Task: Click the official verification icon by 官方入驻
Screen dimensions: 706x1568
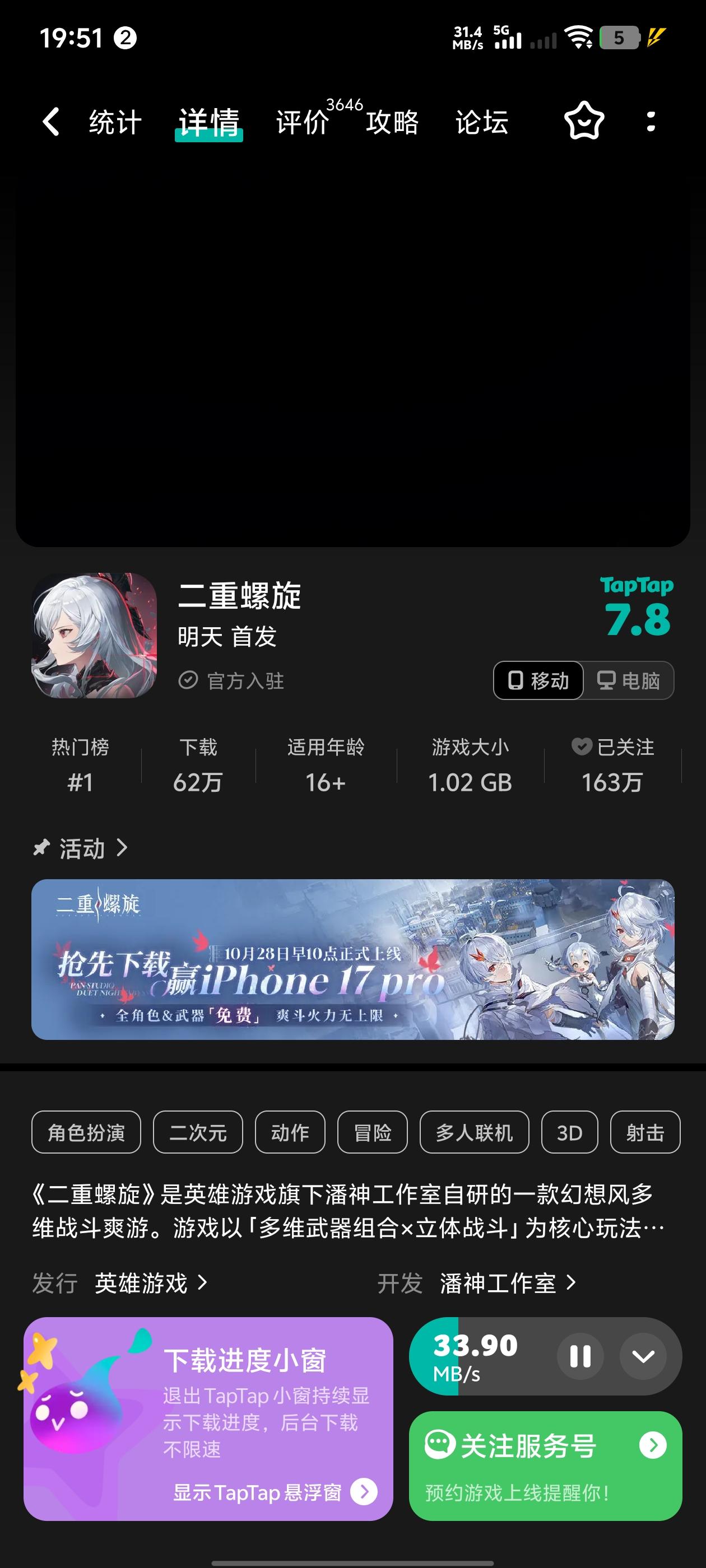Action: (x=188, y=680)
